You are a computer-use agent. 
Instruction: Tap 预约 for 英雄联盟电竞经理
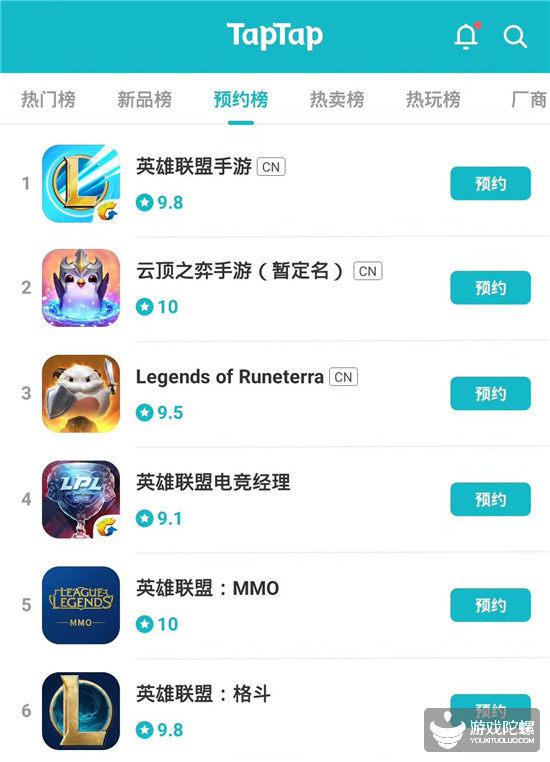pos(490,499)
